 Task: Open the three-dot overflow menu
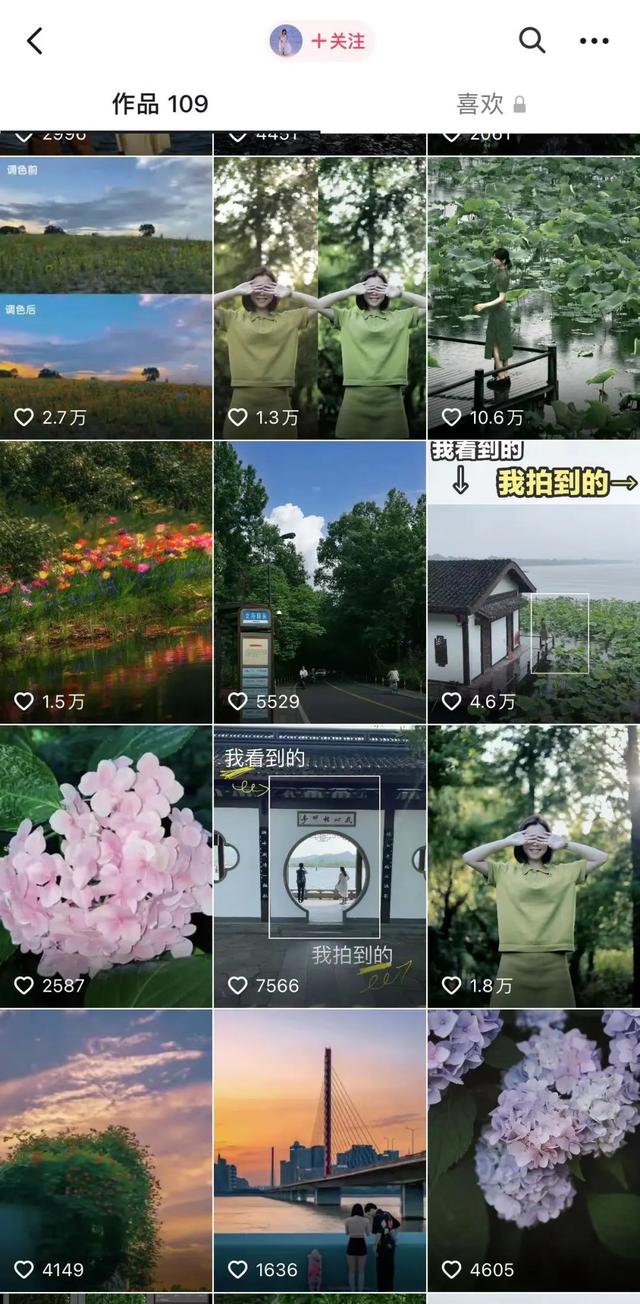pos(594,41)
